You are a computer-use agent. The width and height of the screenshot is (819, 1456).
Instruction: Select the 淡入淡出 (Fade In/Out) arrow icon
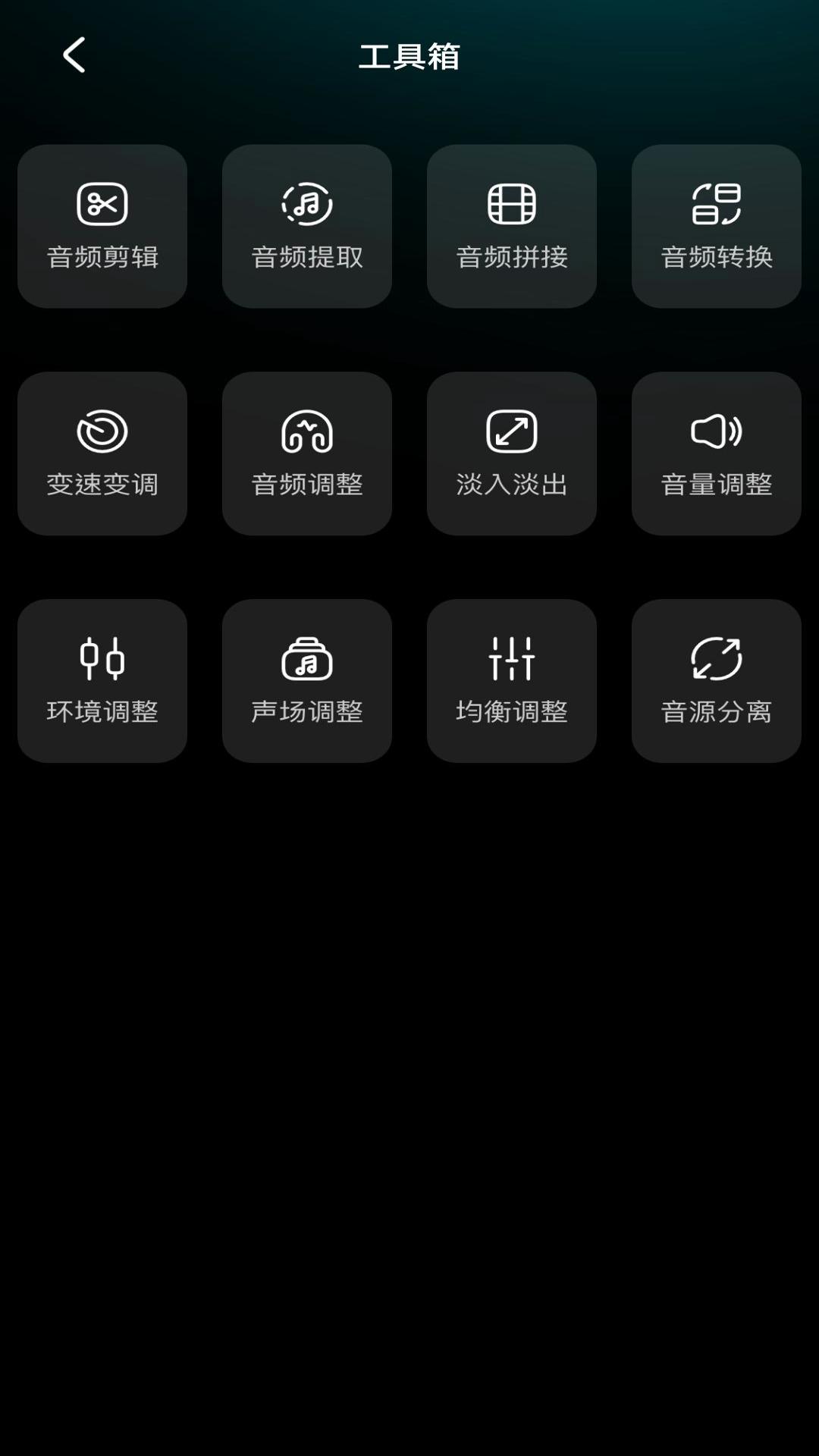point(512,432)
